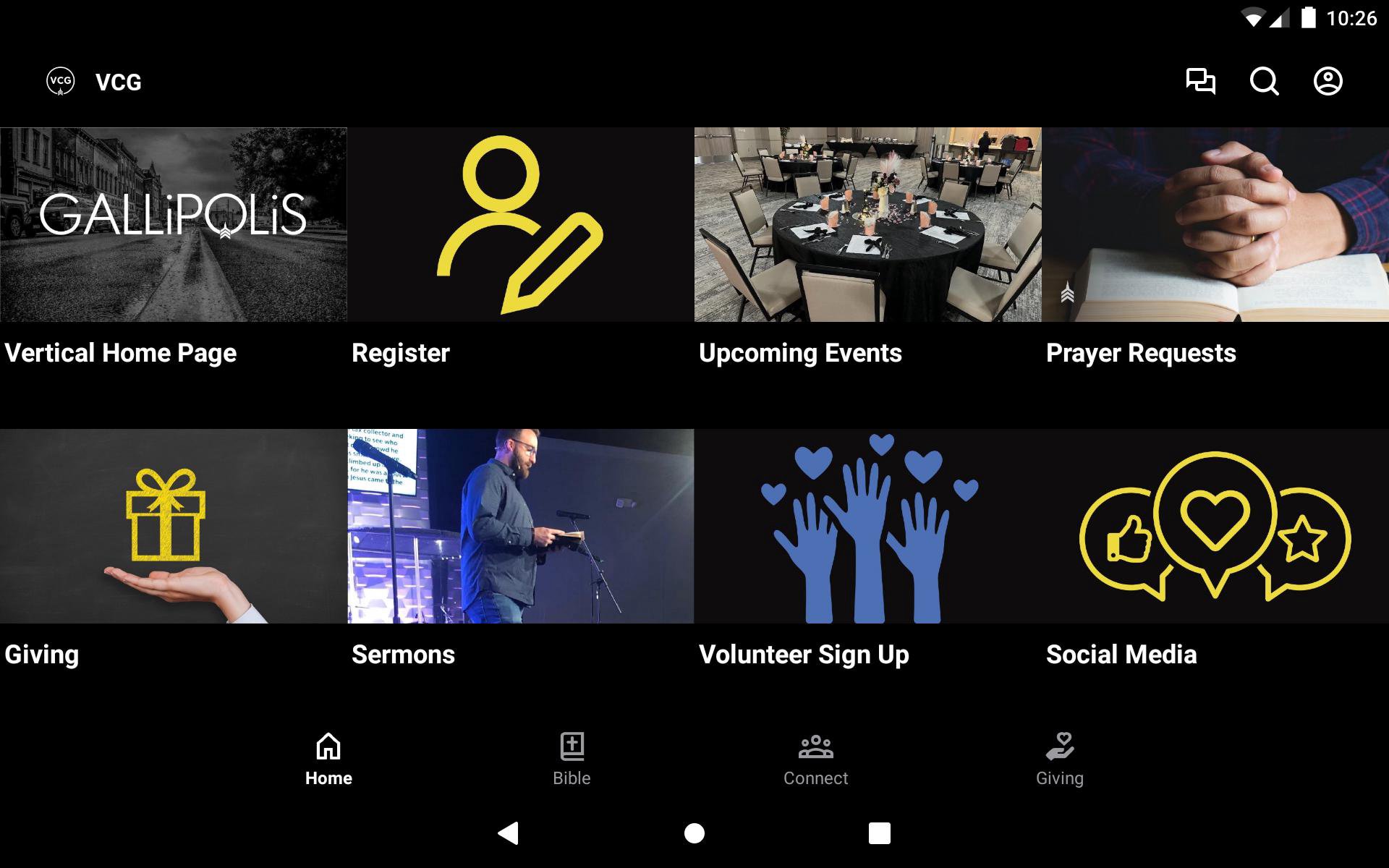
Task: Open the messages chat icon
Action: (x=1200, y=81)
